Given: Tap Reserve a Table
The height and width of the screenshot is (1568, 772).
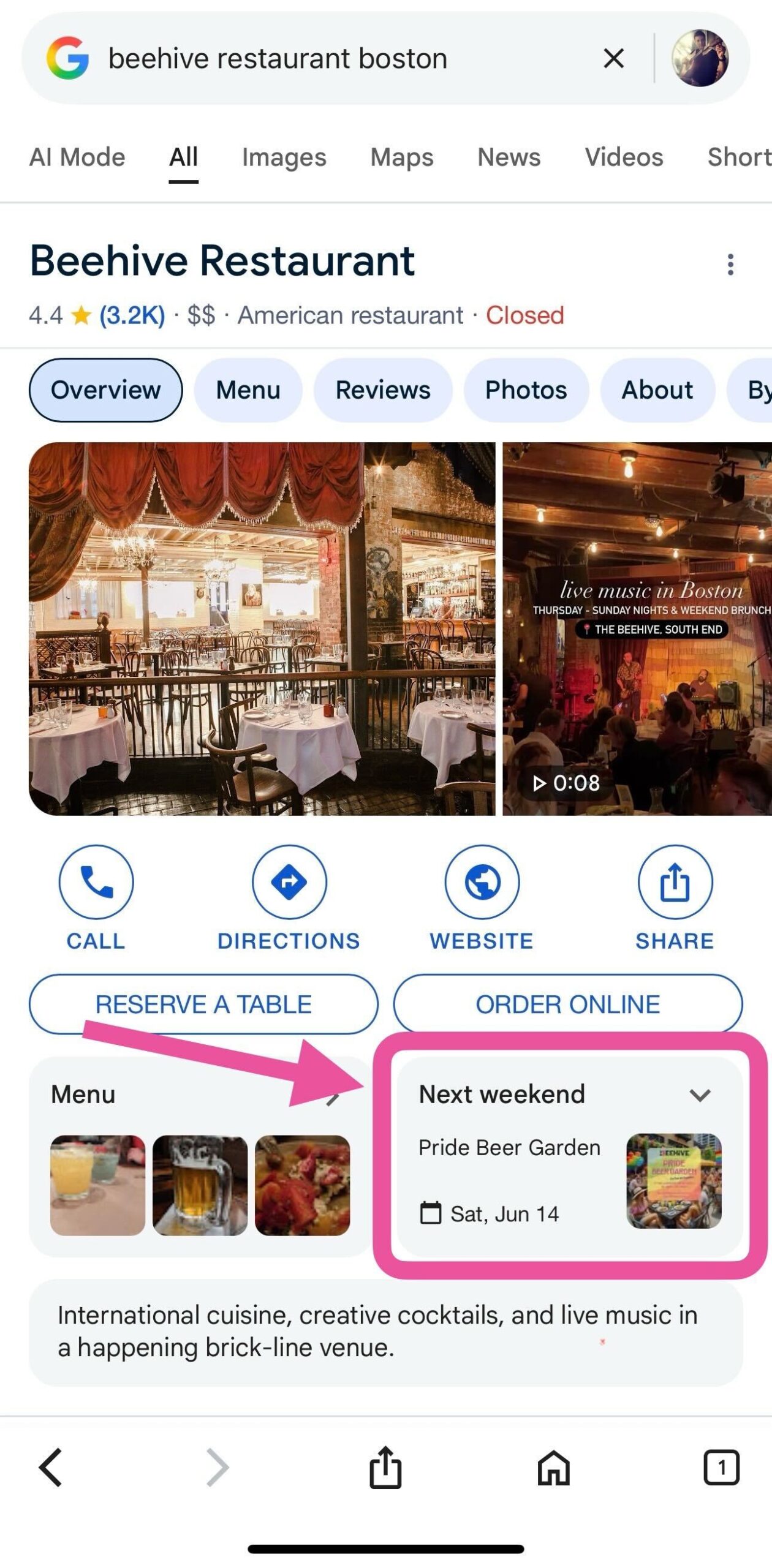Looking at the screenshot, I should point(203,1005).
